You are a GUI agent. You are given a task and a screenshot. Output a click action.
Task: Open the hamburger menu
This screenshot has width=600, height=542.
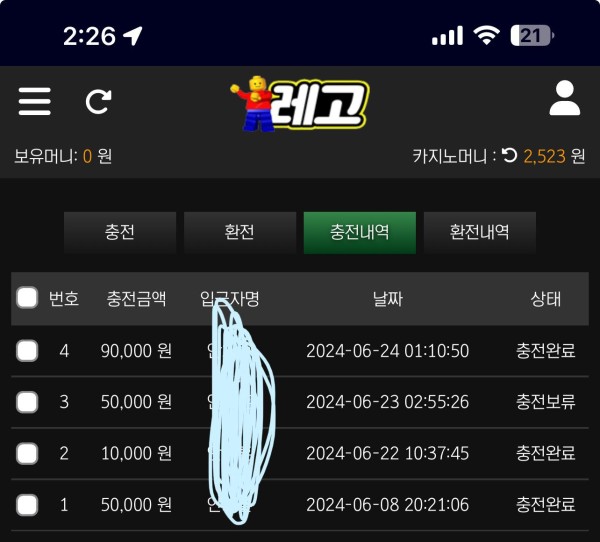pos(34,101)
